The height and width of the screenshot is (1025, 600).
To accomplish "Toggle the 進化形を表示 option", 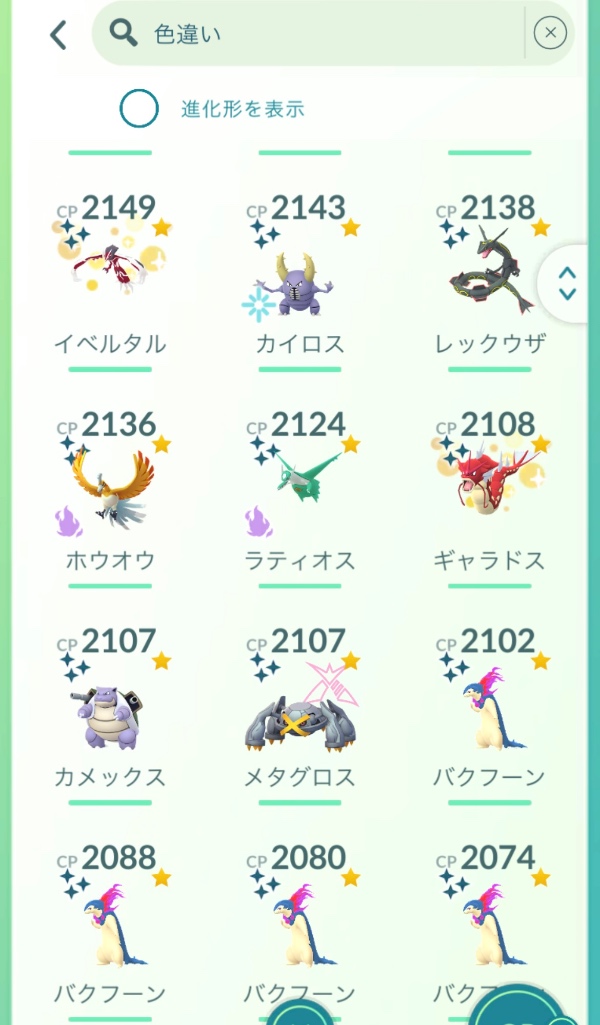I will tap(140, 109).
